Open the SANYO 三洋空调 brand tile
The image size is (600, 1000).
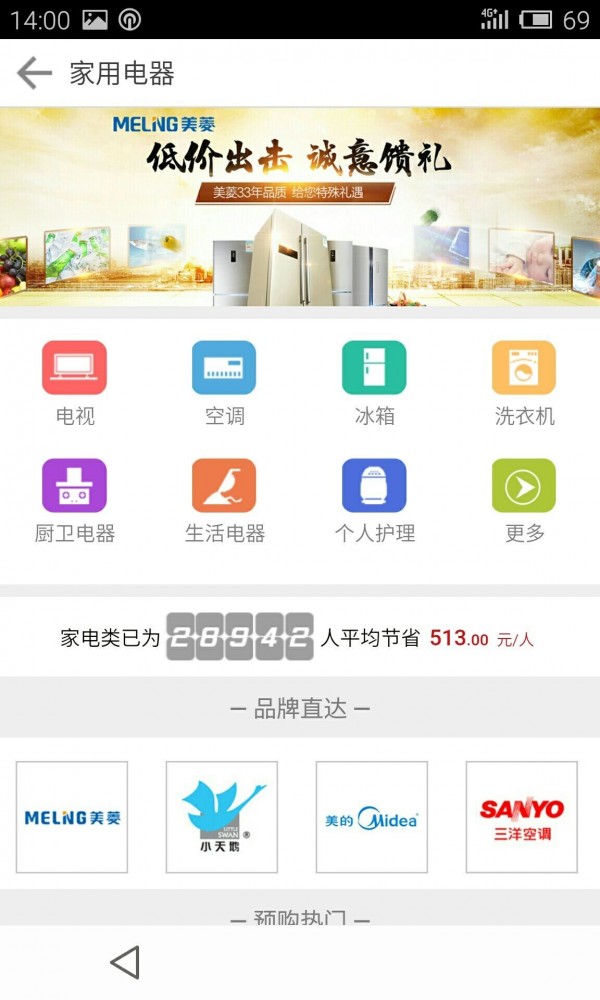[522, 817]
